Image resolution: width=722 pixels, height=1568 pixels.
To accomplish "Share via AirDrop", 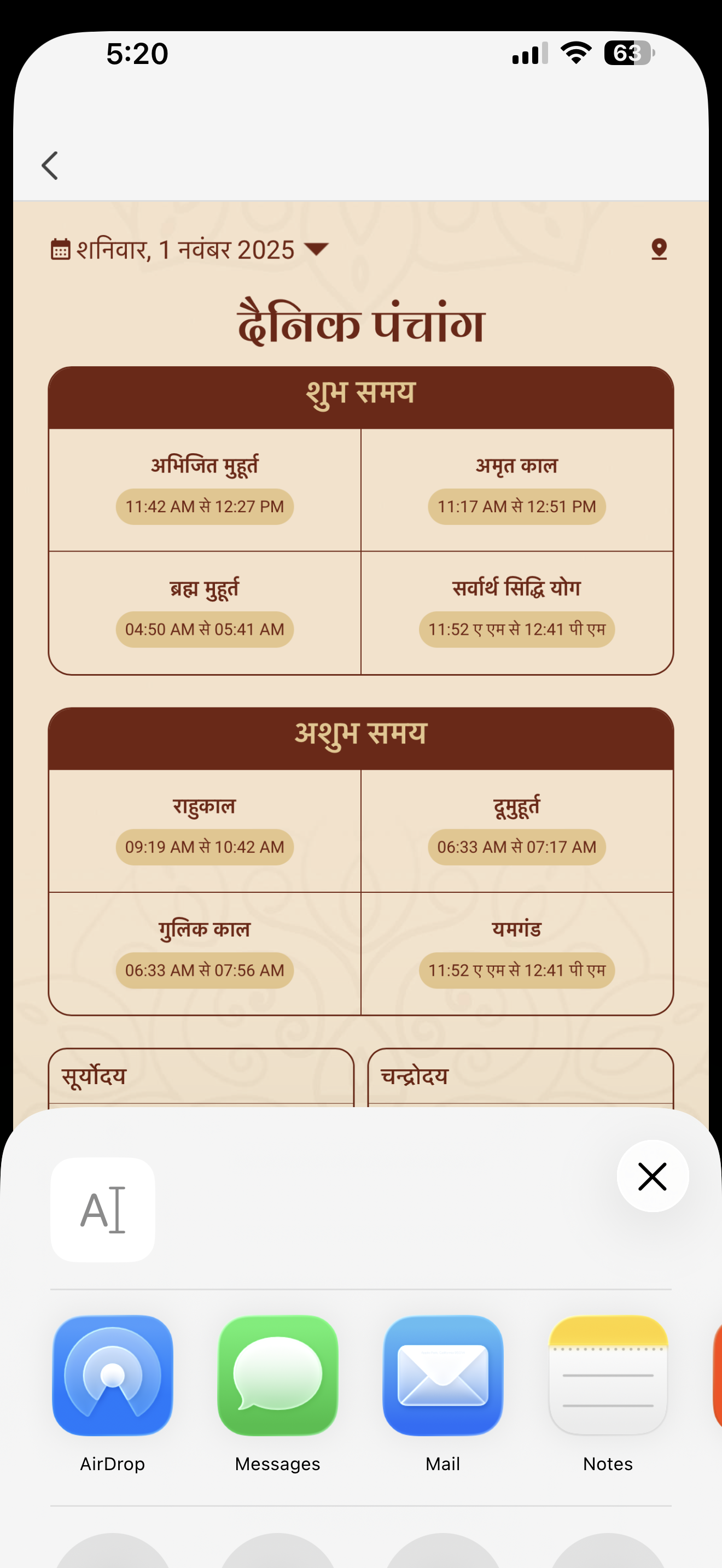I will tap(113, 1376).
